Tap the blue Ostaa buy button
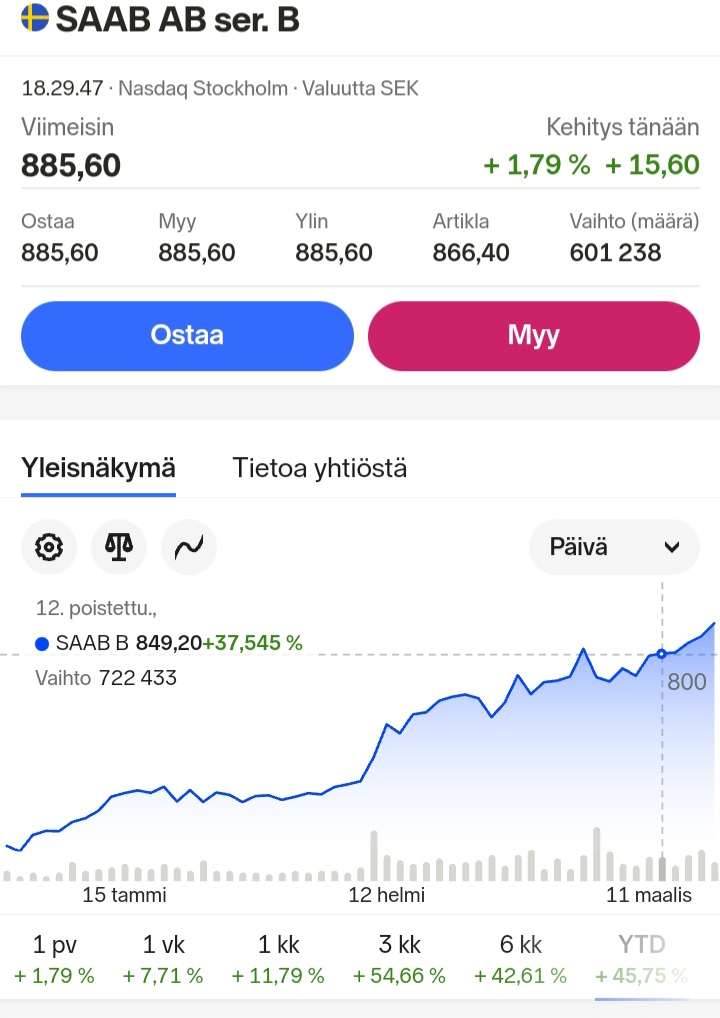The height and width of the screenshot is (1018, 720). [187, 335]
